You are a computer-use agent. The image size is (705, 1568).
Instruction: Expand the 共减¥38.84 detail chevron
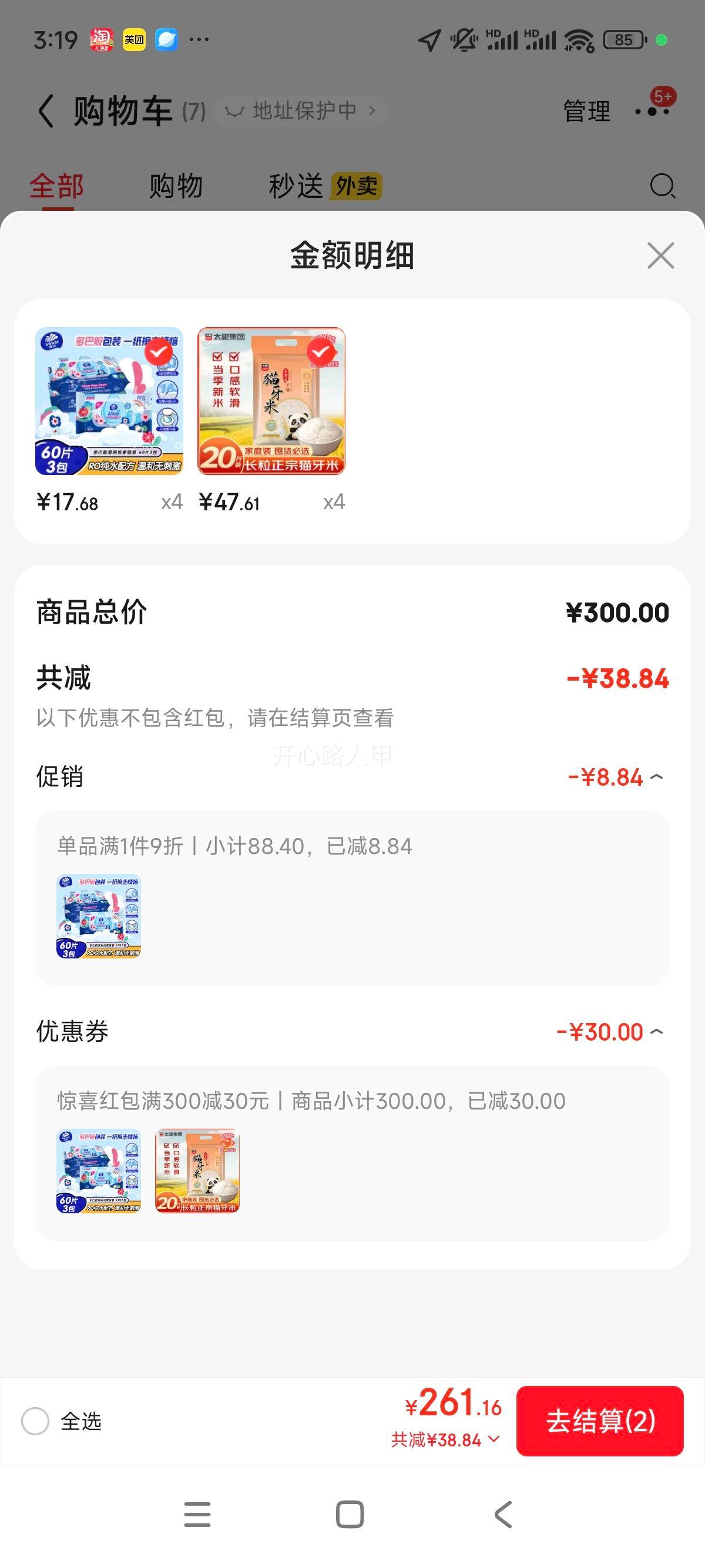(x=493, y=1438)
